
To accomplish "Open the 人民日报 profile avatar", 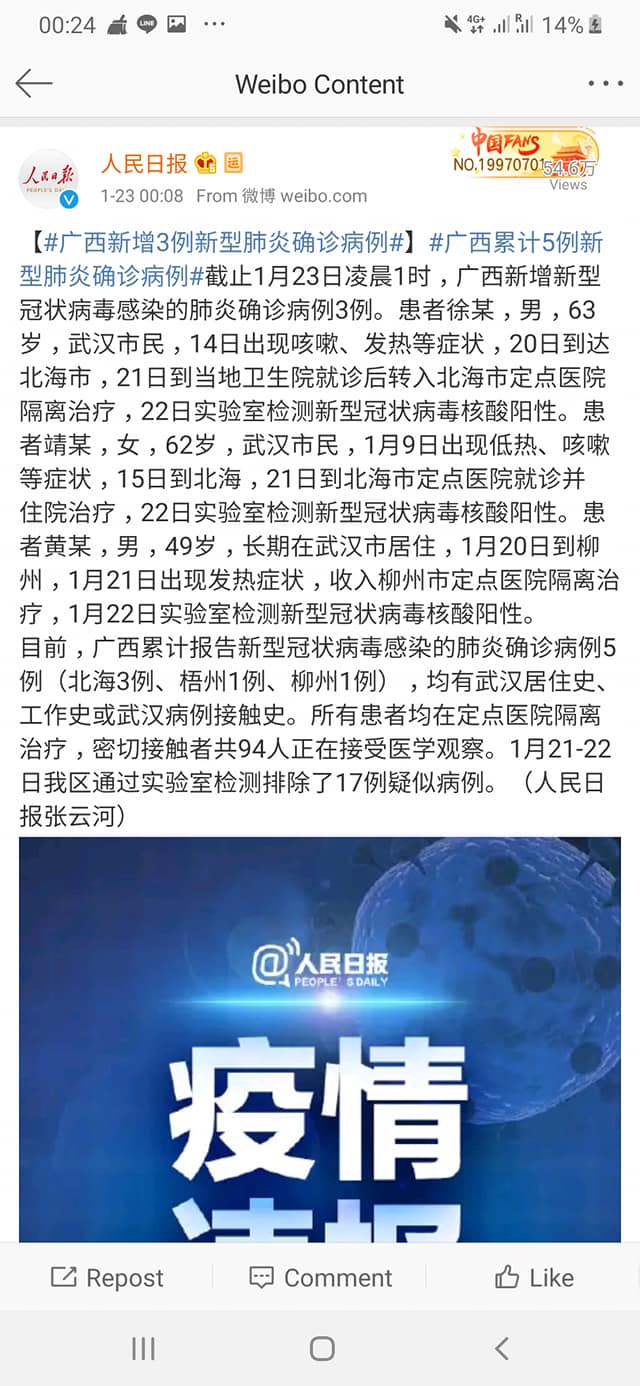I will 47,178.
